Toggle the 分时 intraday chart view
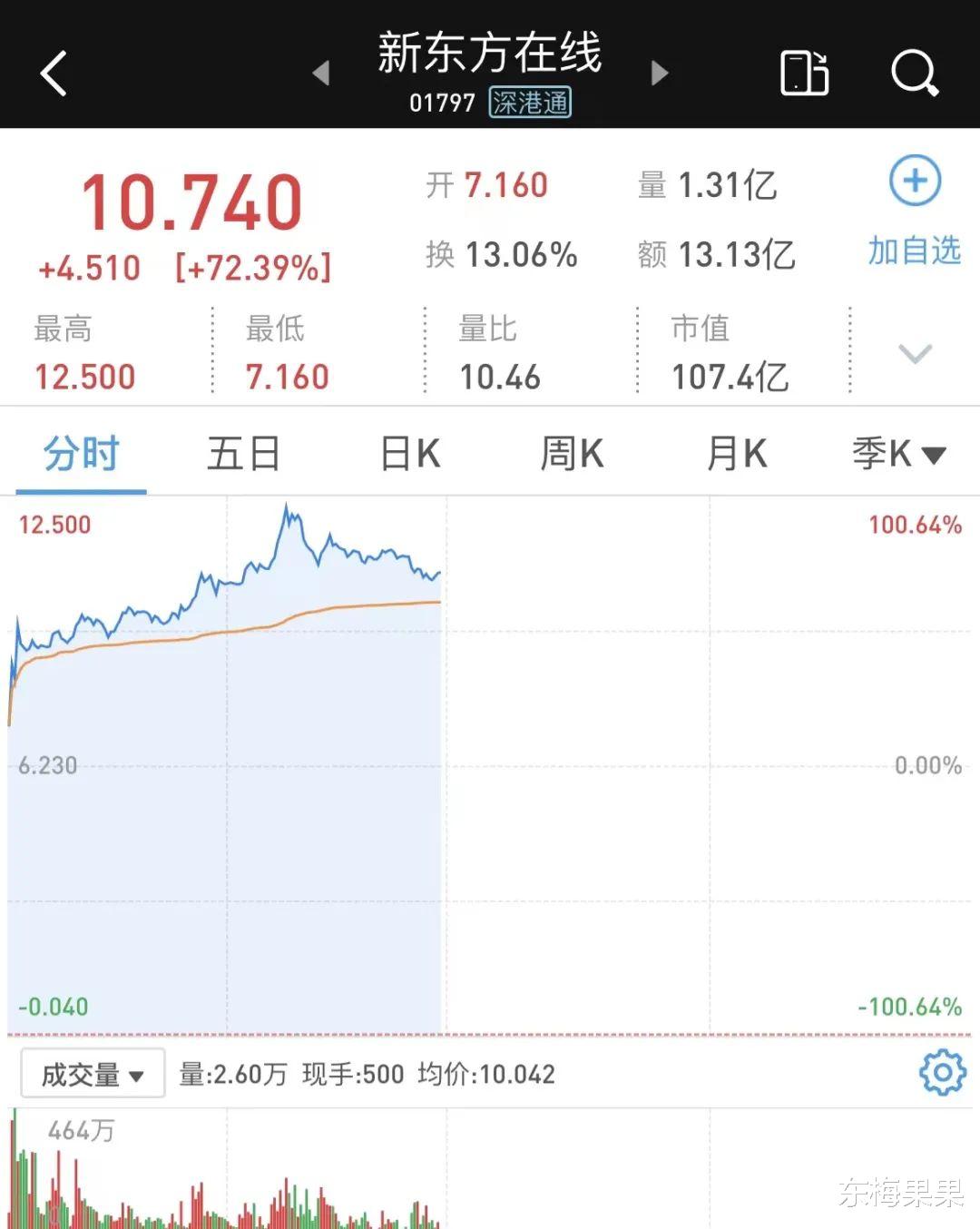 81,453
